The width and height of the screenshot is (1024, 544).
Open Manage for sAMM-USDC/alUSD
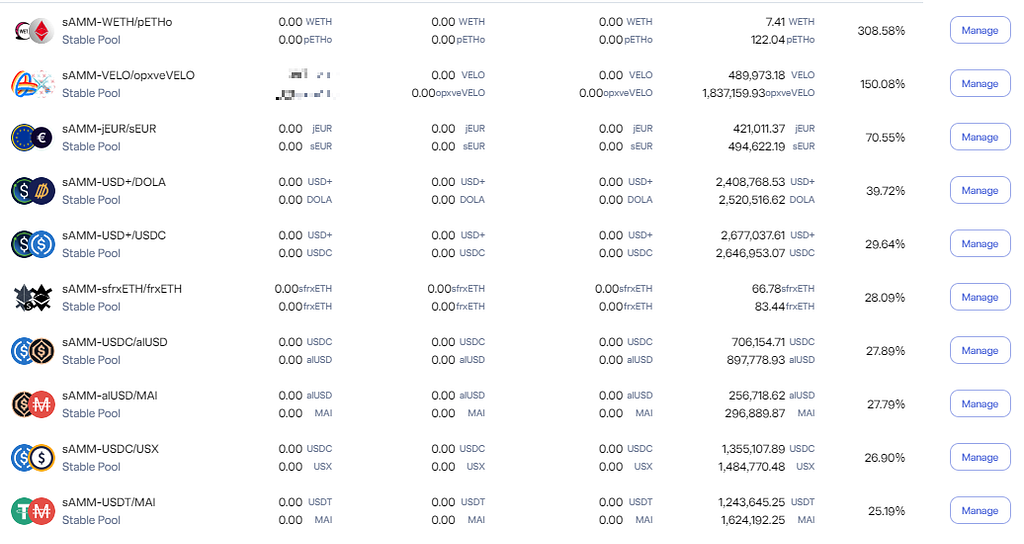980,351
